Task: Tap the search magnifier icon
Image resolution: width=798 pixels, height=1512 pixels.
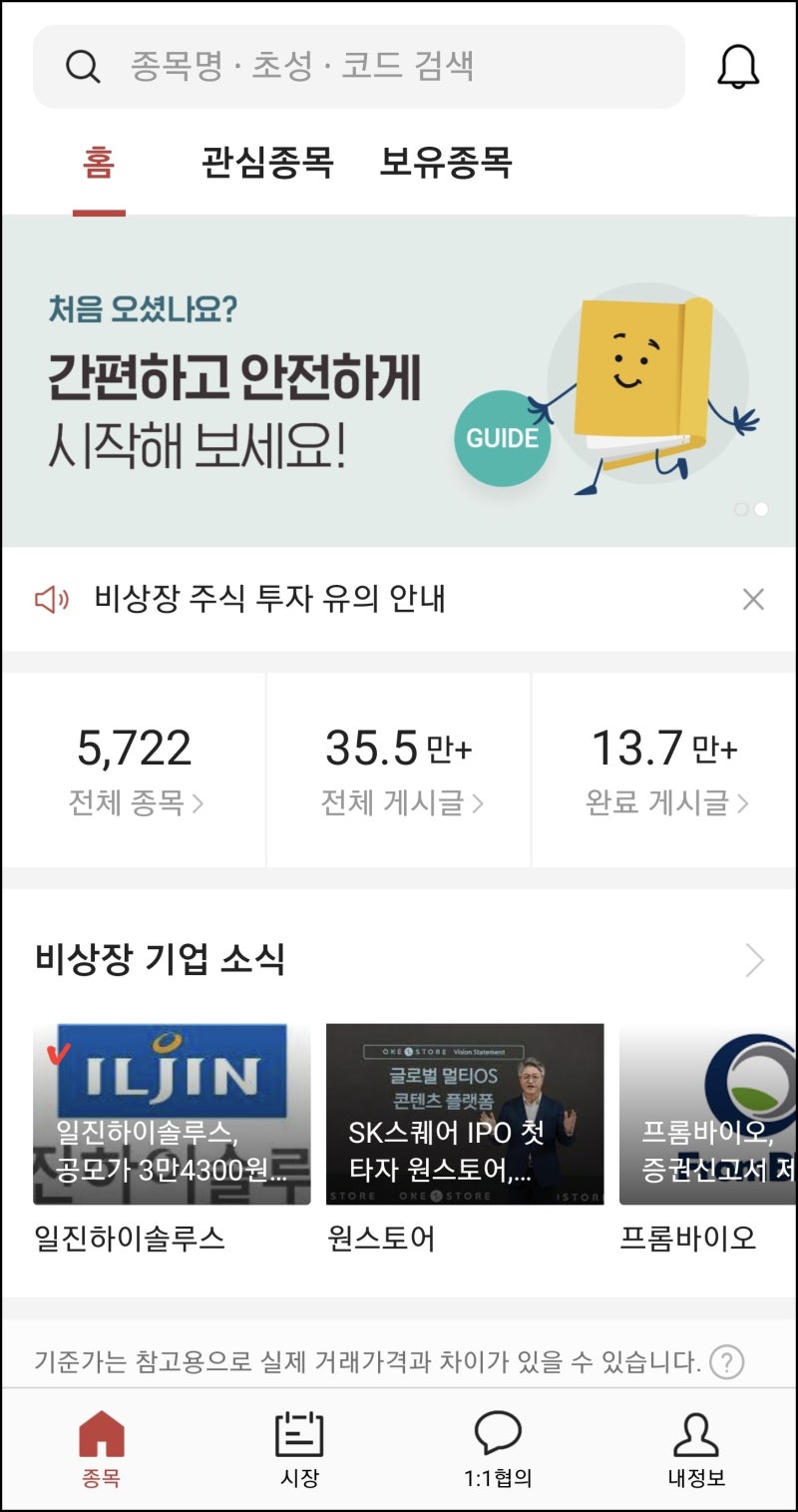Action: [x=84, y=66]
